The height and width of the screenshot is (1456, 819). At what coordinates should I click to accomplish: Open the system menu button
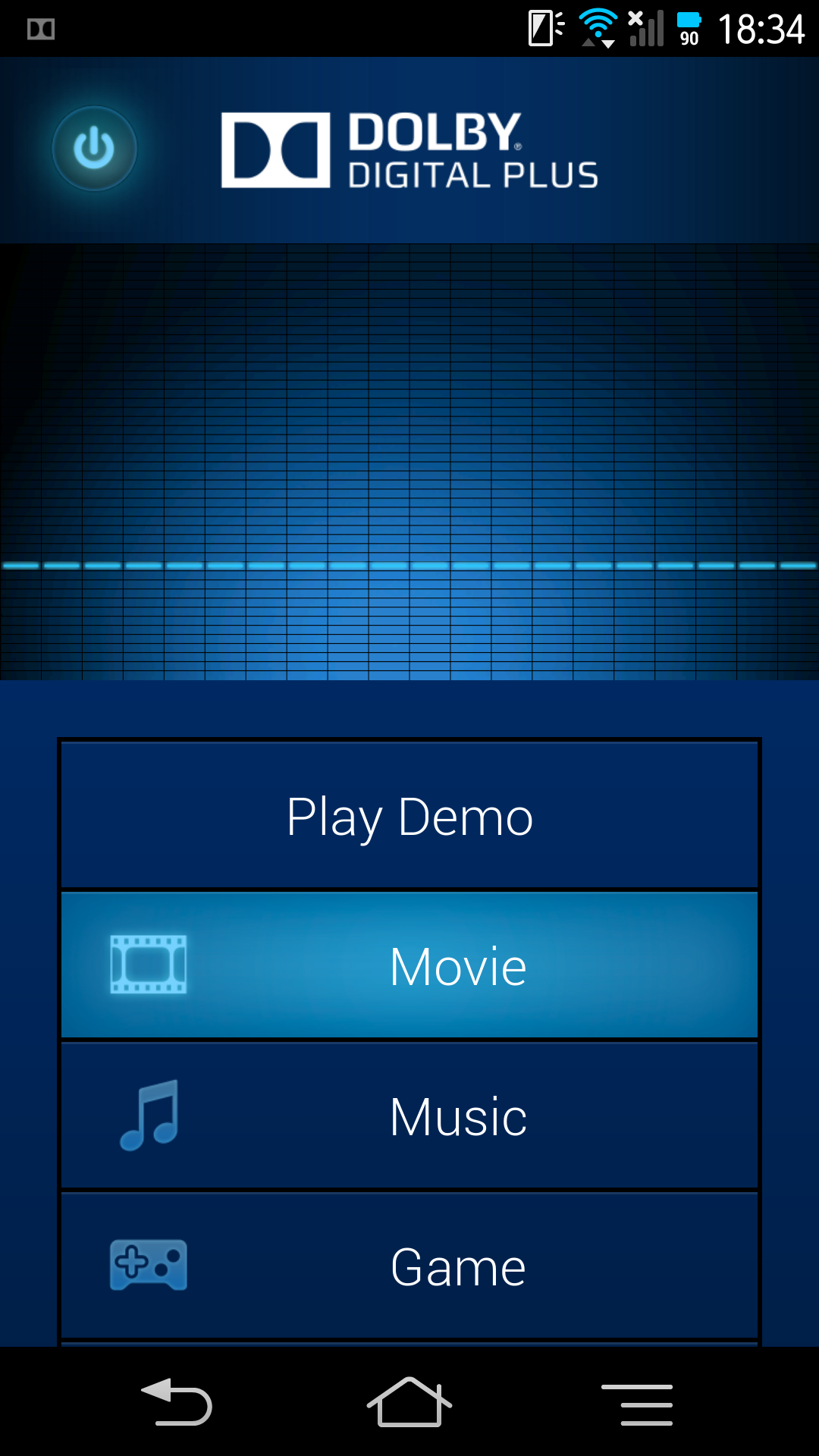pos(637,1404)
